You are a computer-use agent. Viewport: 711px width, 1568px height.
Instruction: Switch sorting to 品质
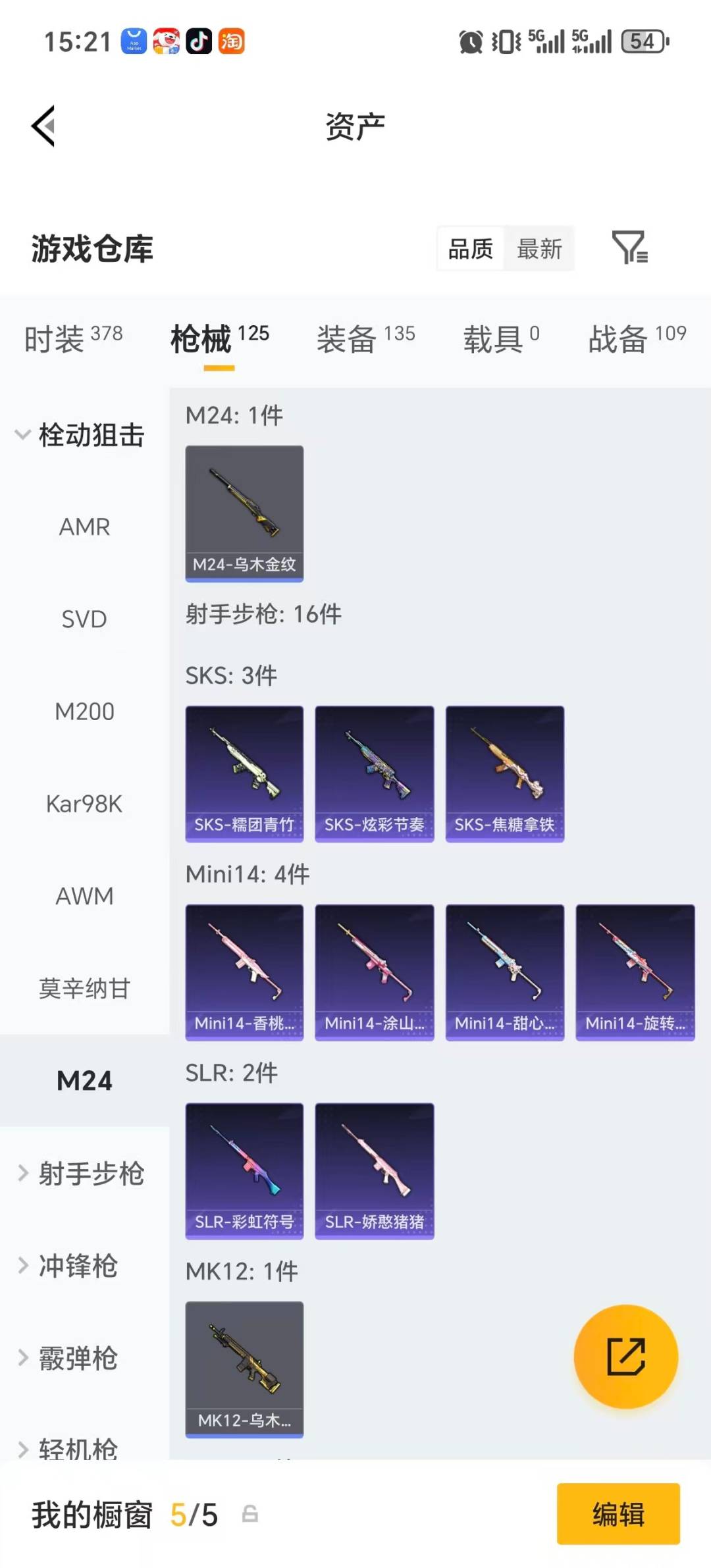click(469, 249)
